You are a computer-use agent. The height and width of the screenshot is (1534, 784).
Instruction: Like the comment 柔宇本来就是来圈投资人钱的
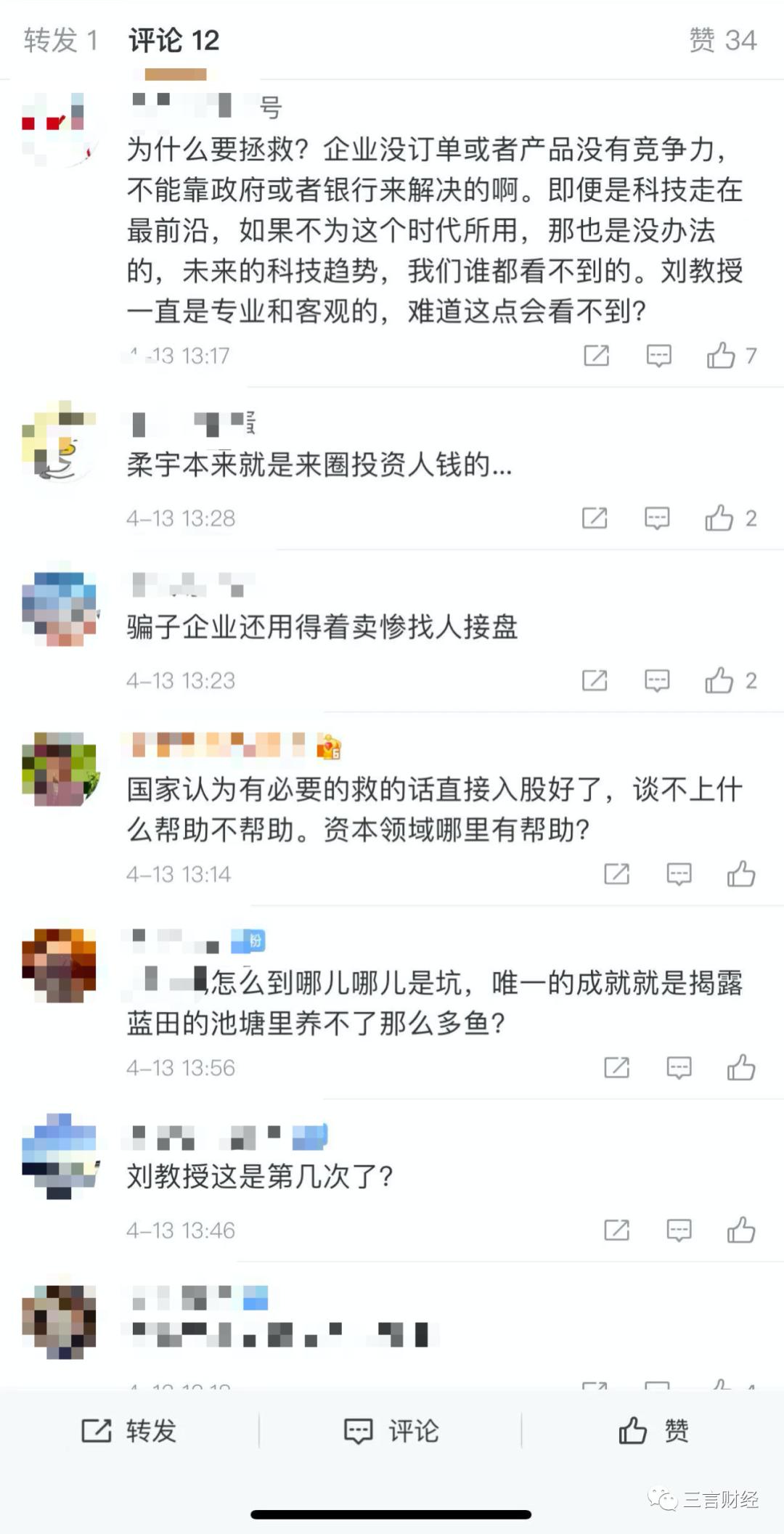click(x=730, y=518)
